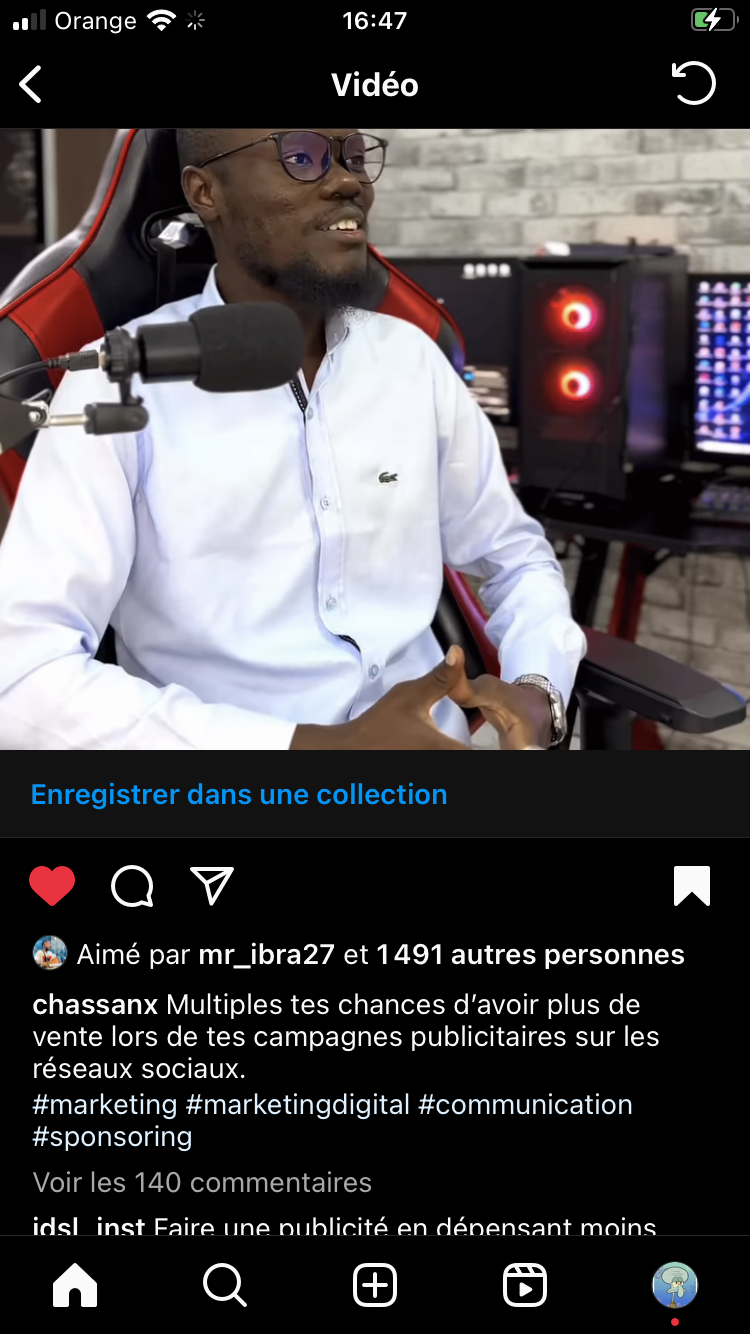Image resolution: width=750 pixels, height=1334 pixels.
Task: Open chassanx's profile from the caption
Action: (x=95, y=1005)
